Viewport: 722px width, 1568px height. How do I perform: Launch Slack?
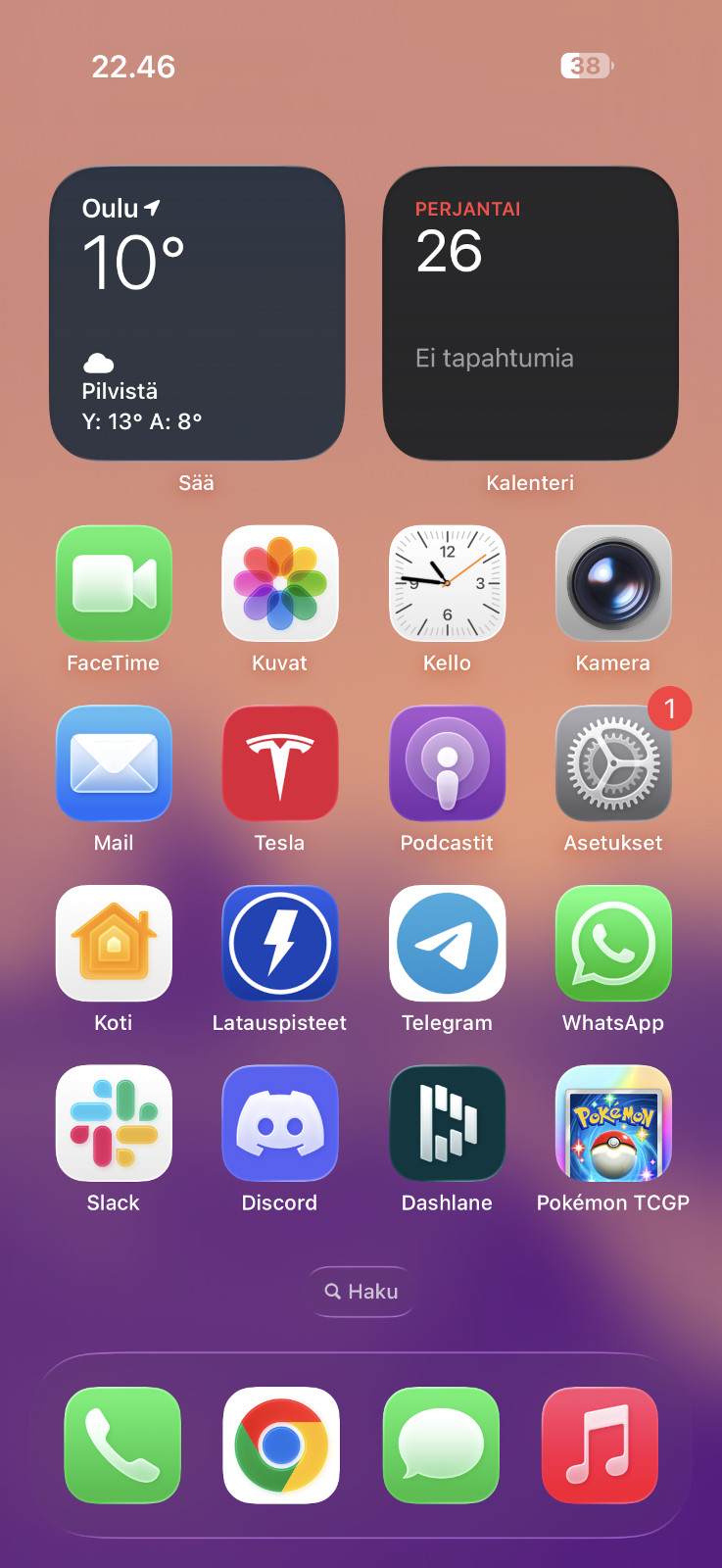point(114,1123)
